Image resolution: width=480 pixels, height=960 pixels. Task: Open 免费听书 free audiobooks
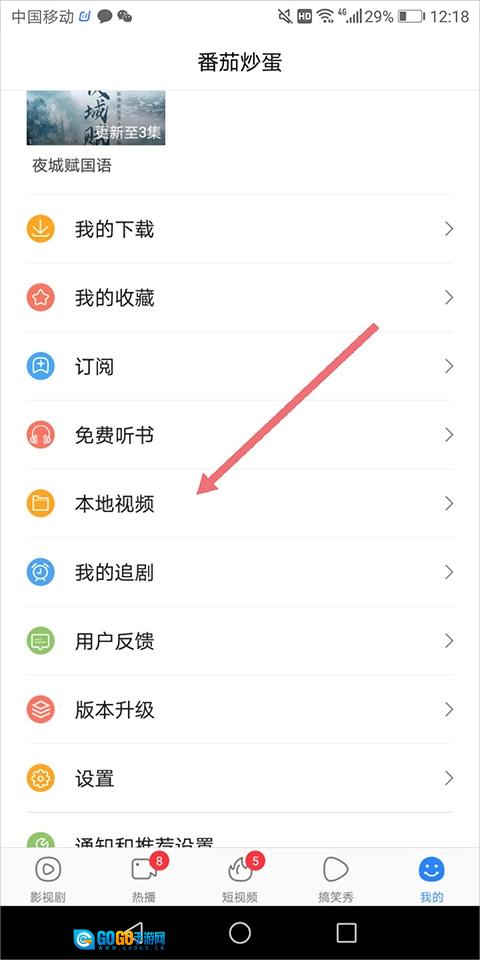(x=240, y=435)
